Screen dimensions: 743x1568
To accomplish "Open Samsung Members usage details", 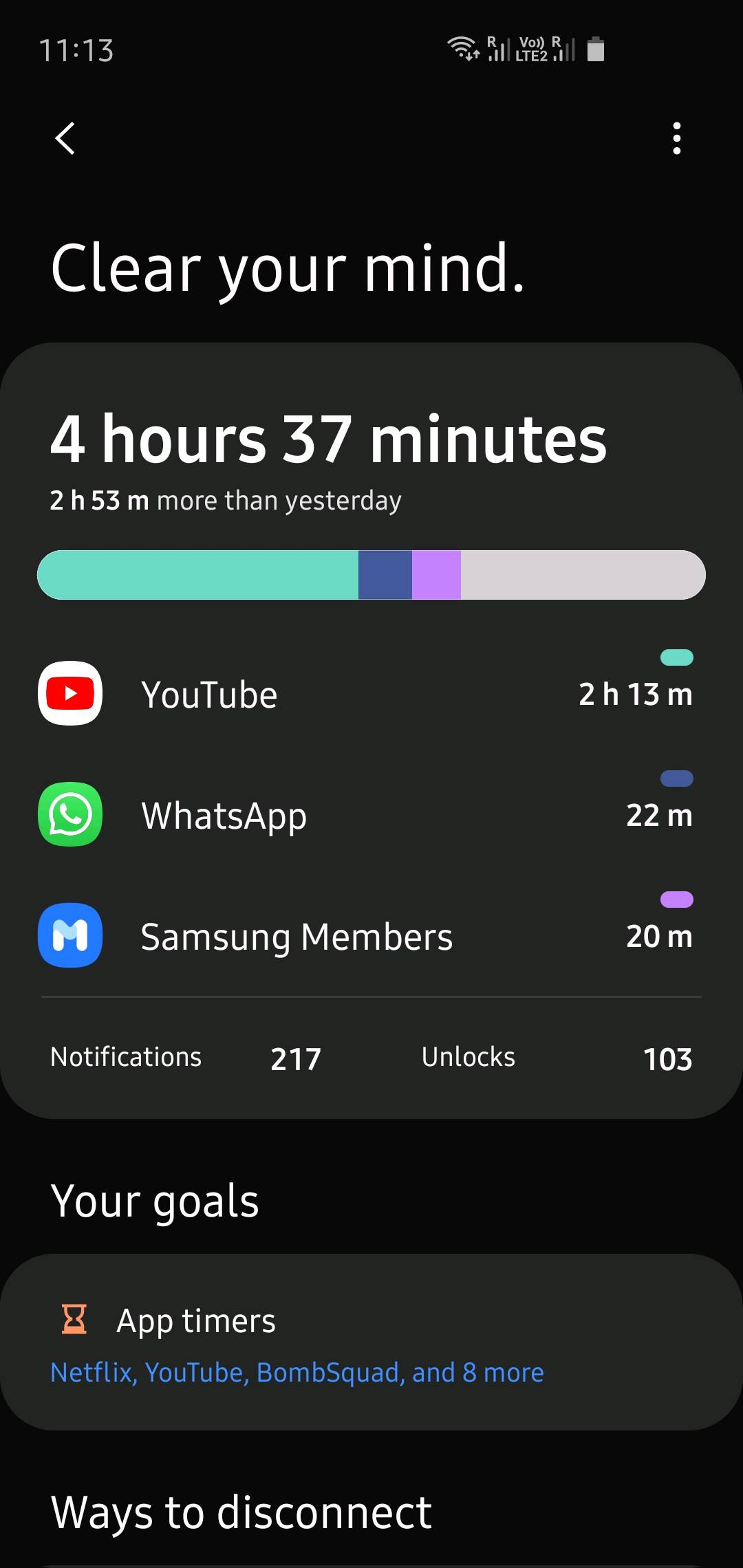I will pyautogui.click(x=365, y=936).
